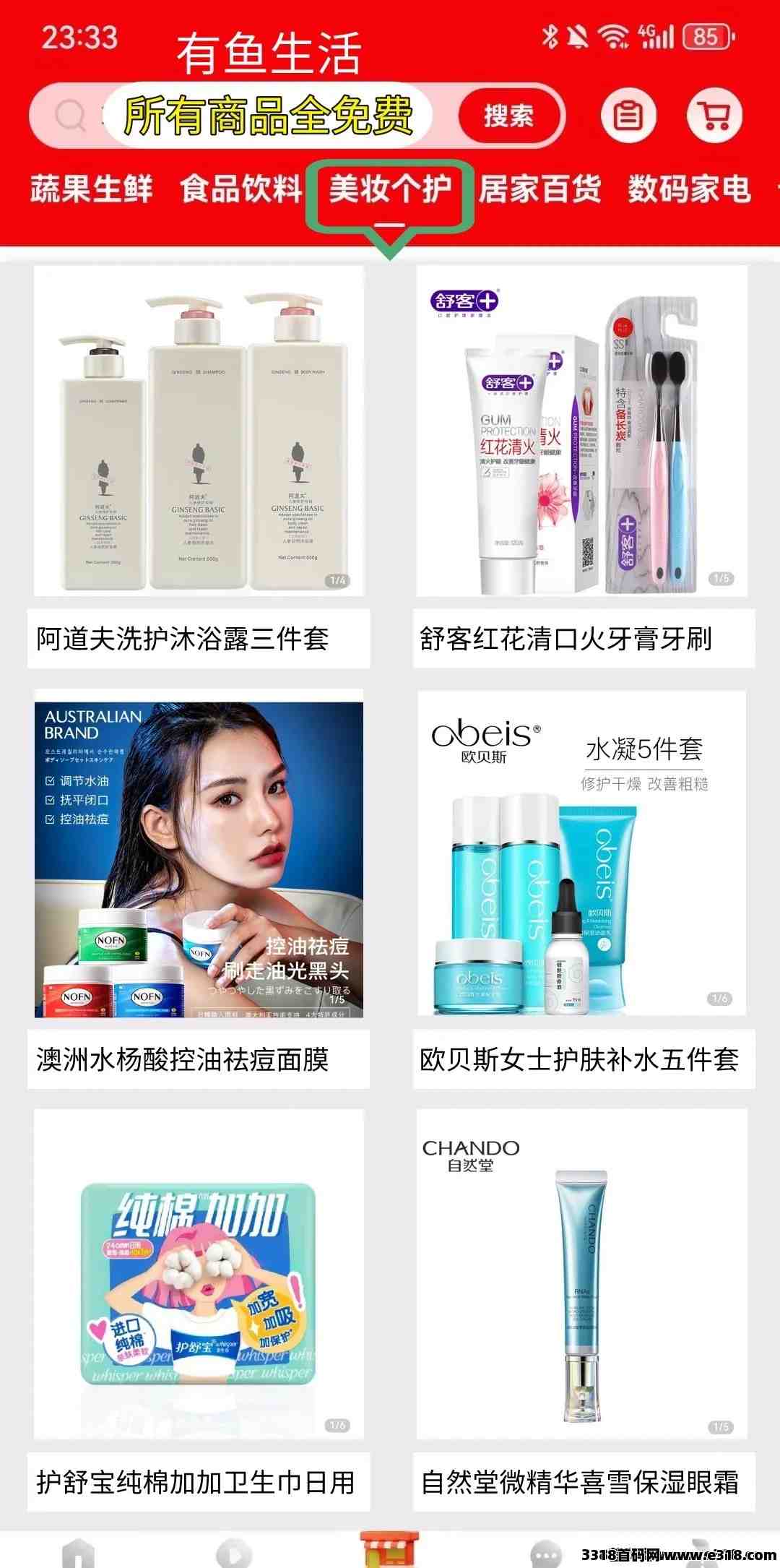Switch to the 蔬果生鲜 tab
Image resolution: width=780 pixels, height=1568 pixels.
92,189
